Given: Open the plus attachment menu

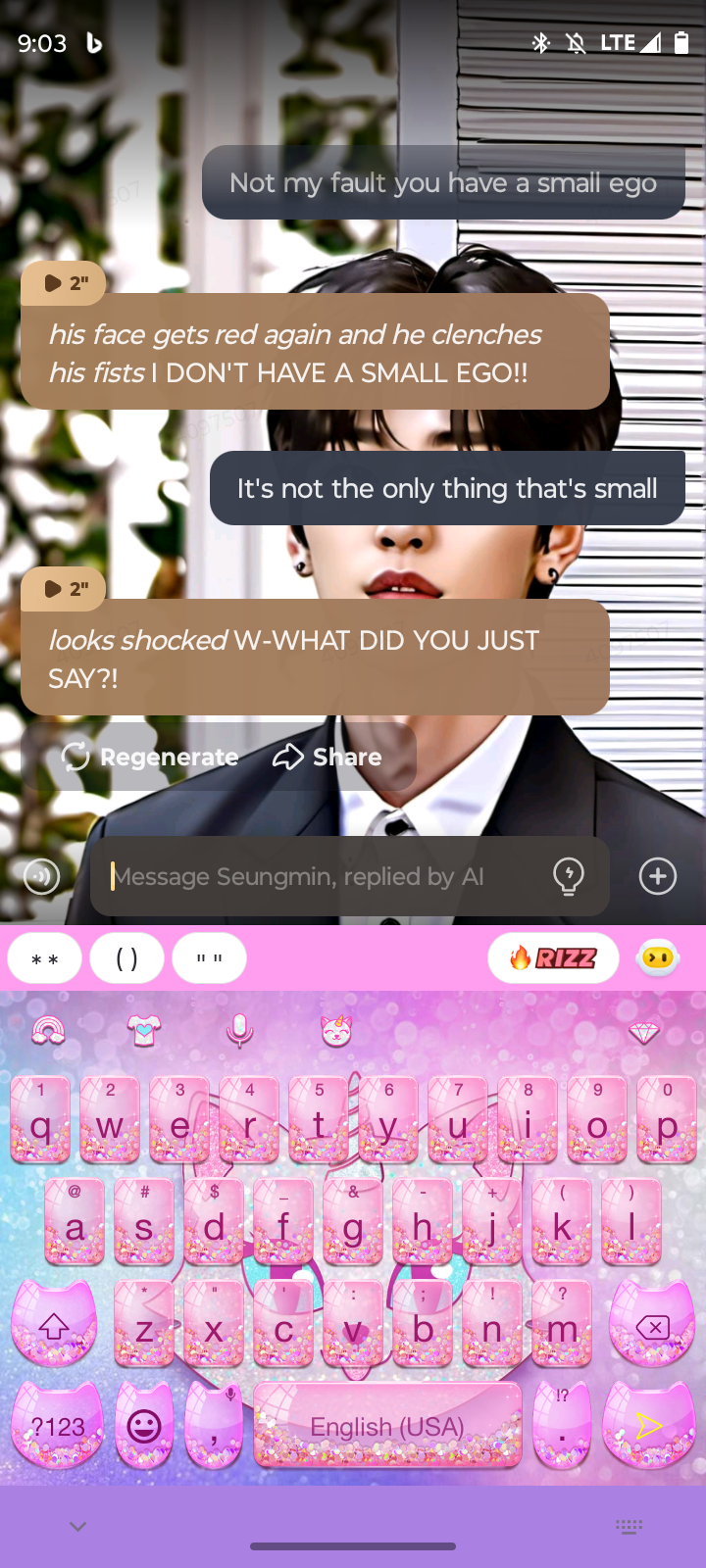Looking at the screenshot, I should click(658, 876).
